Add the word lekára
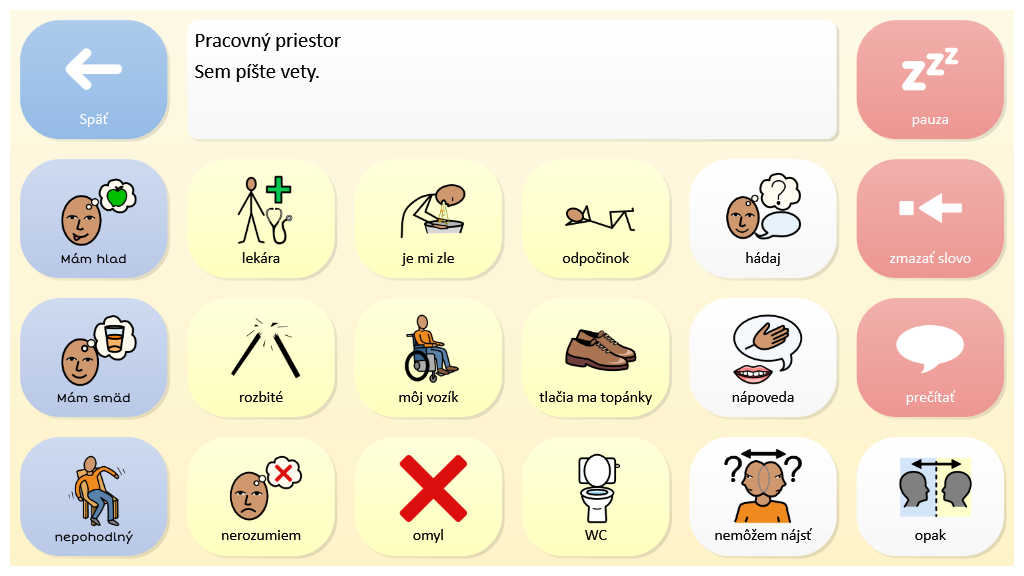The height and width of the screenshot is (576, 1024). point(261,218)
